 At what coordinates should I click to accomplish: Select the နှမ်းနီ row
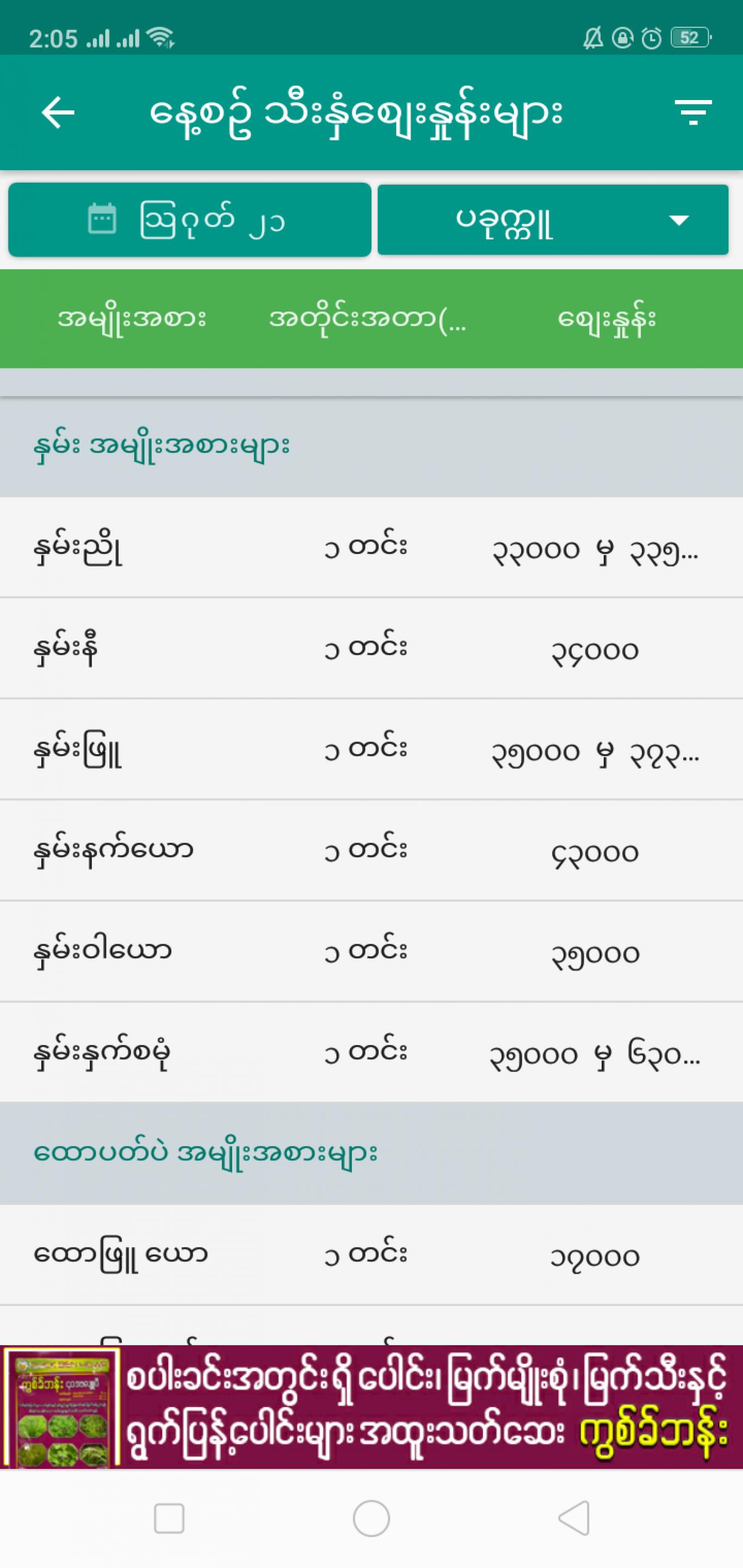click(371, 648)
